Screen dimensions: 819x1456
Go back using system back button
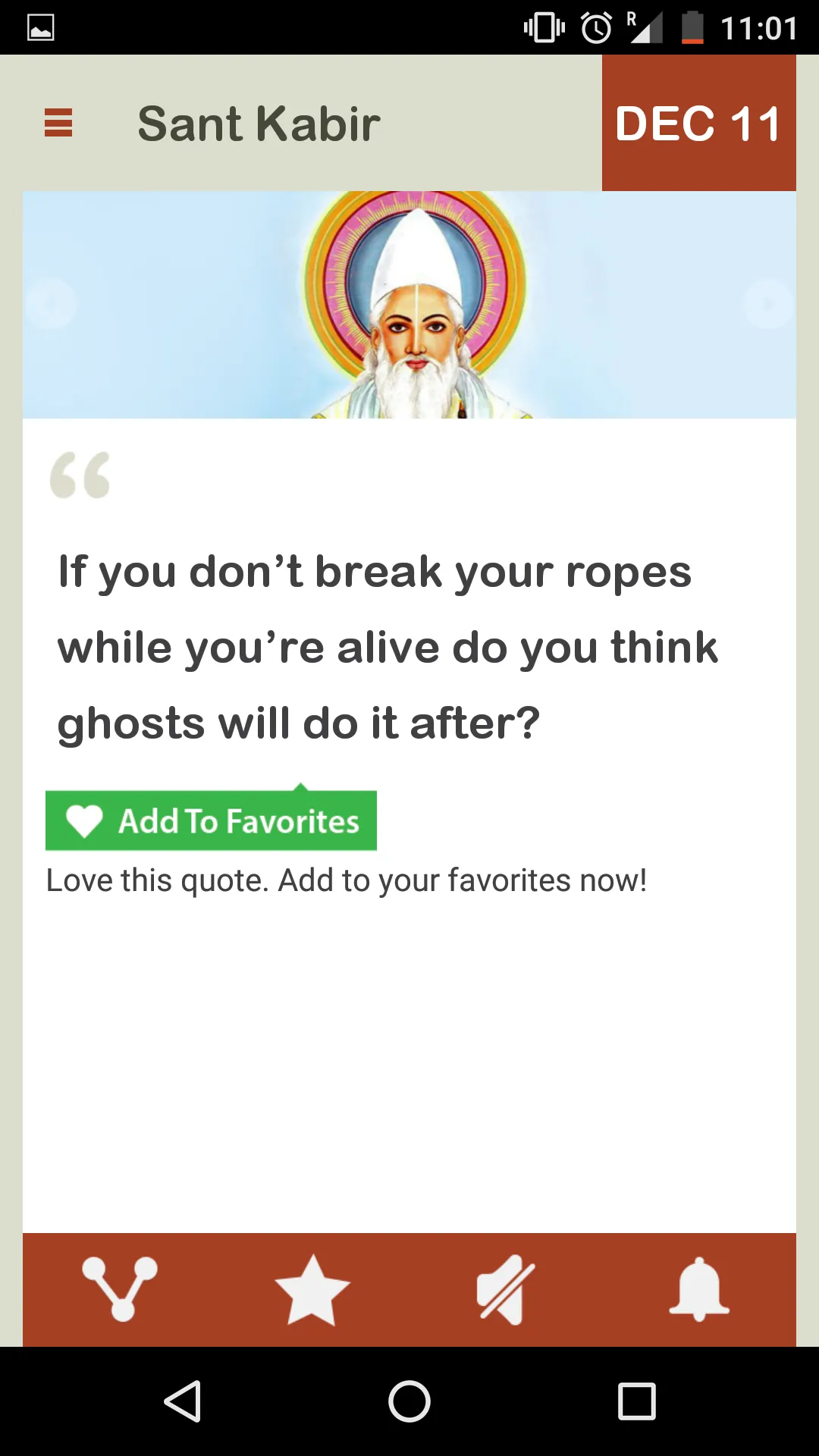point(183,1401)
